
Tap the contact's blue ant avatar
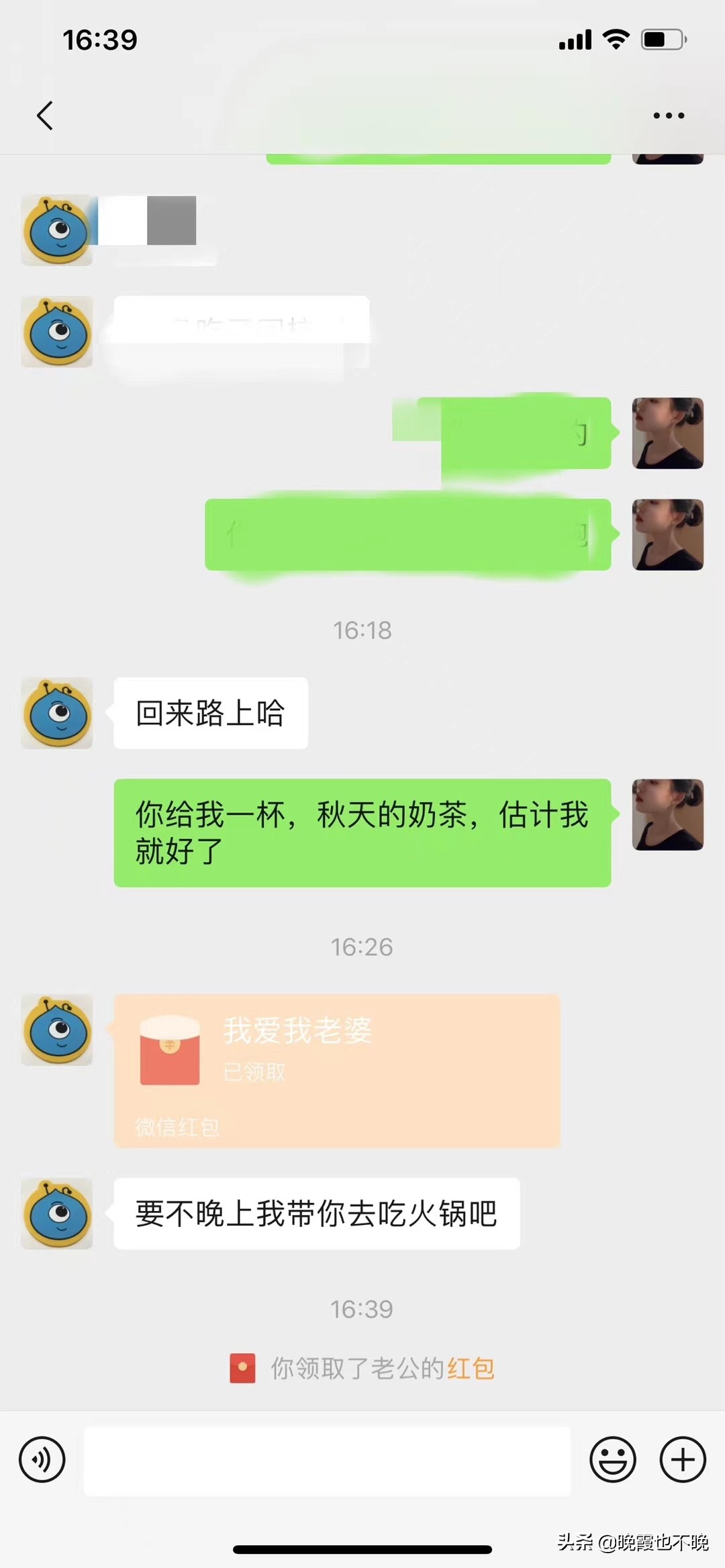pyautogui.click(x=56, y=713)
